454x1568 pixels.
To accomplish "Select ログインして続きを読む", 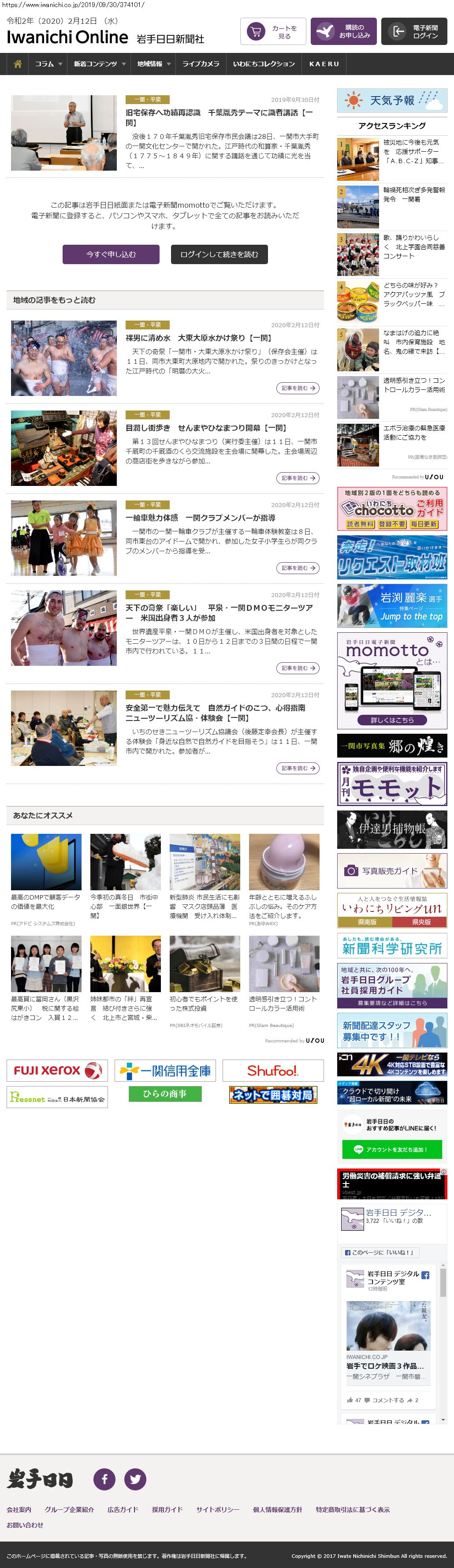I will click(219, 254).
